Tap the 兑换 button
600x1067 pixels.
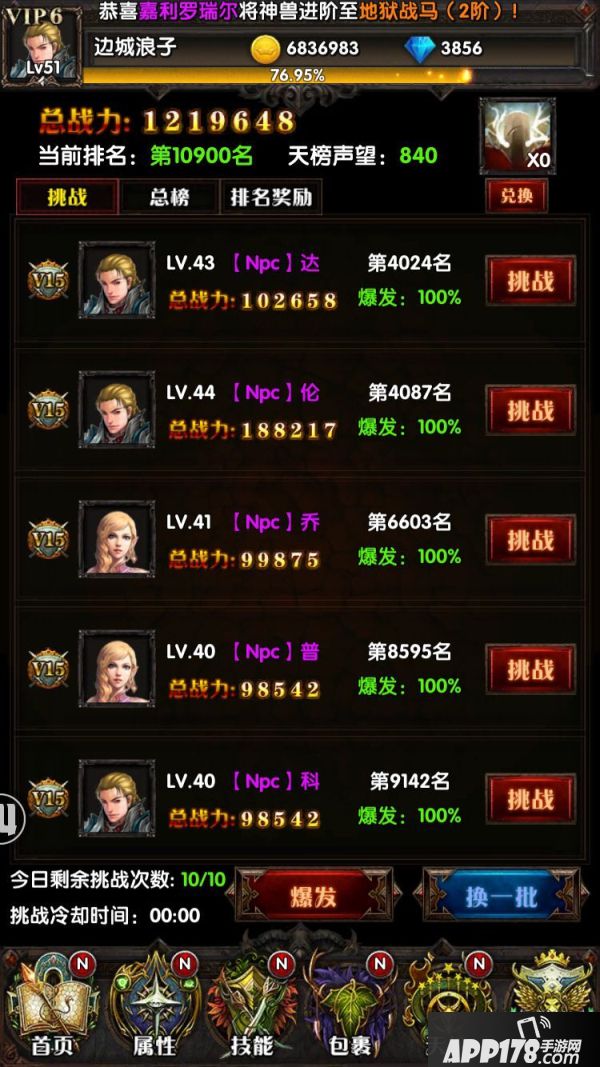[516, 196]
